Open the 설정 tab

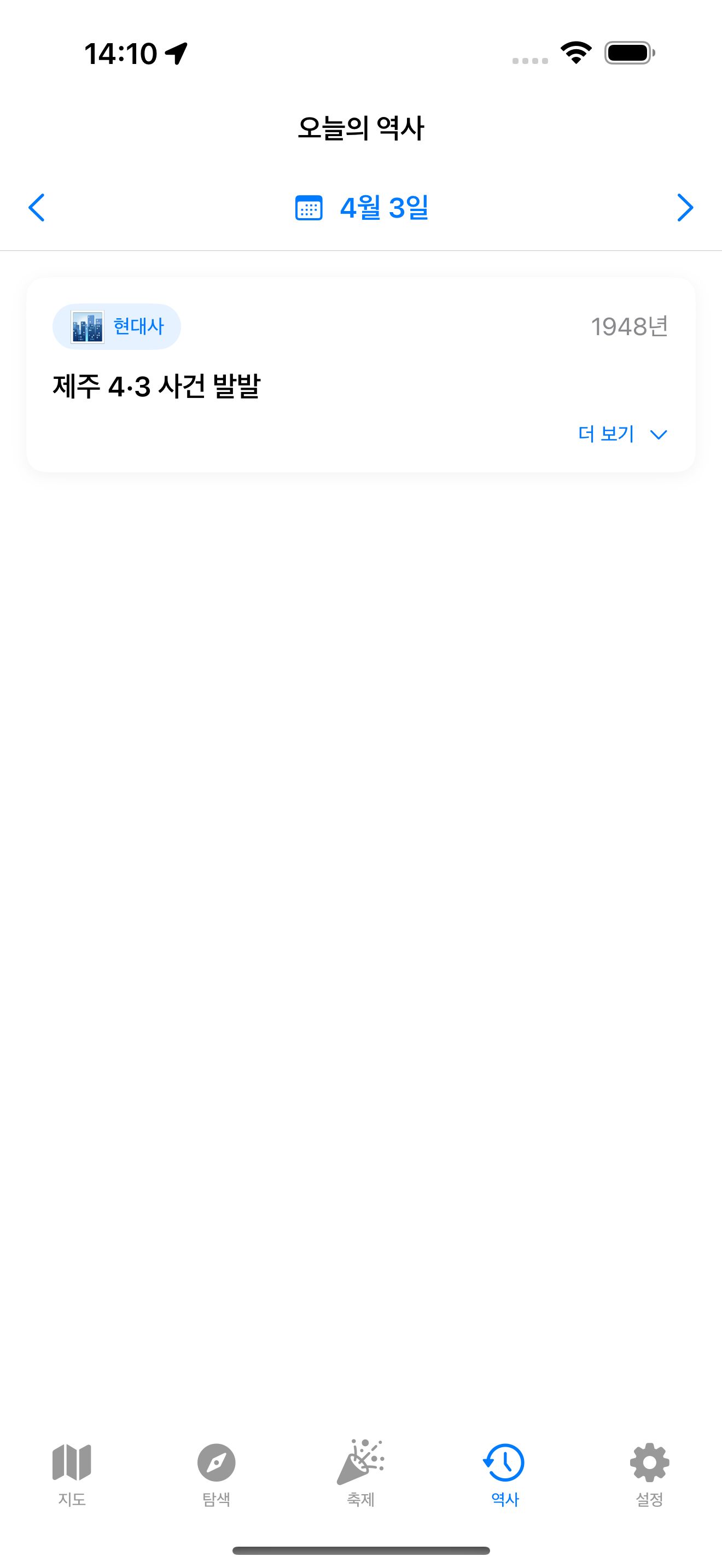(649, 1472)
